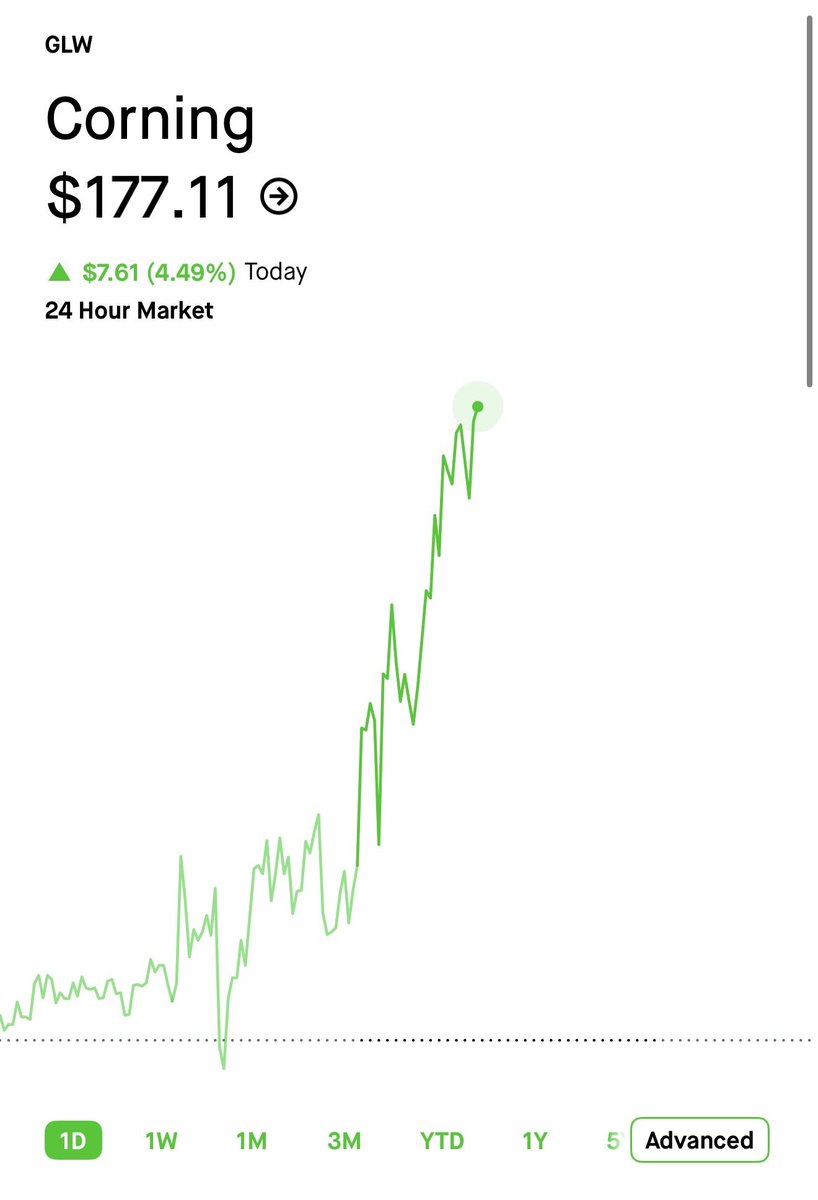Switch chart to 1W range

coord(161,1140)
